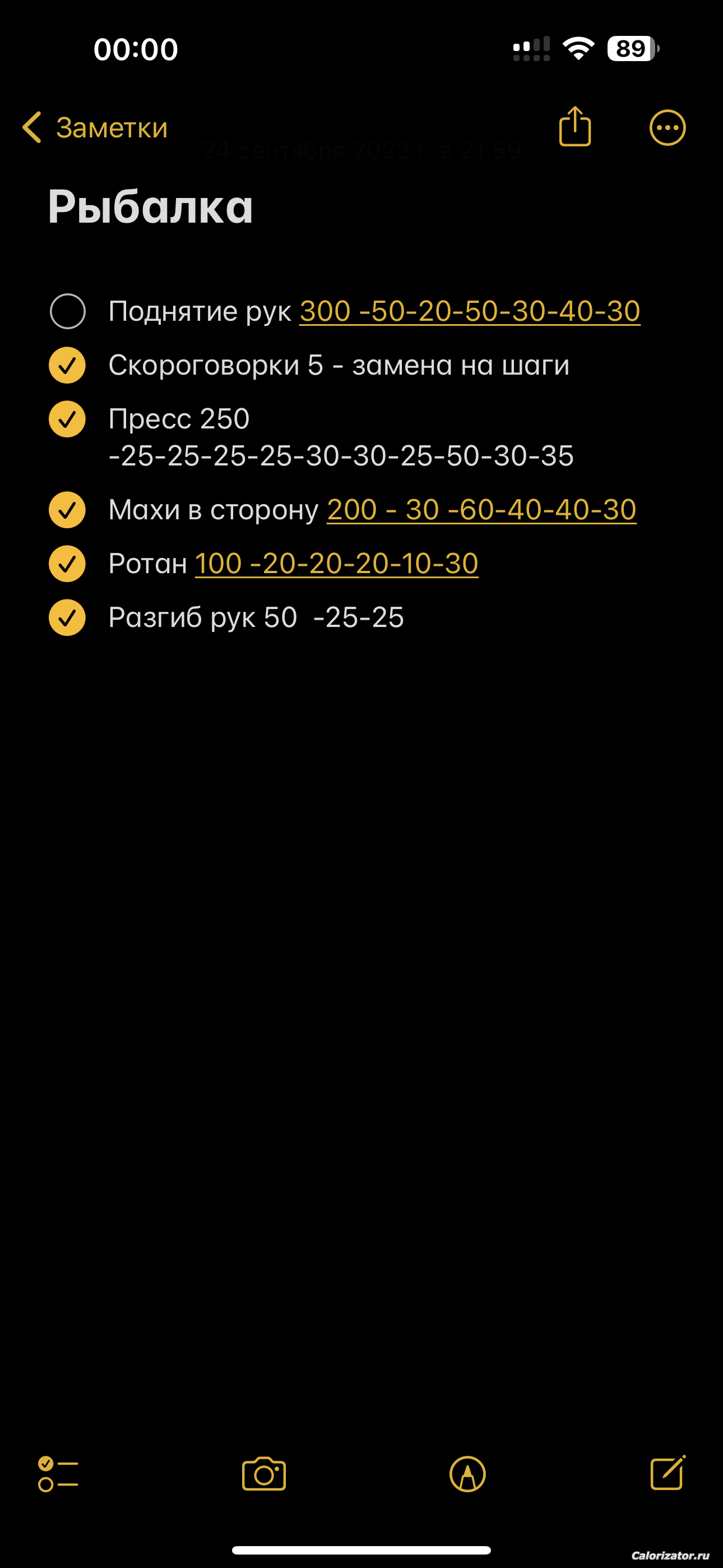Uncheck the Махи в сторону item

click(68, 509)
